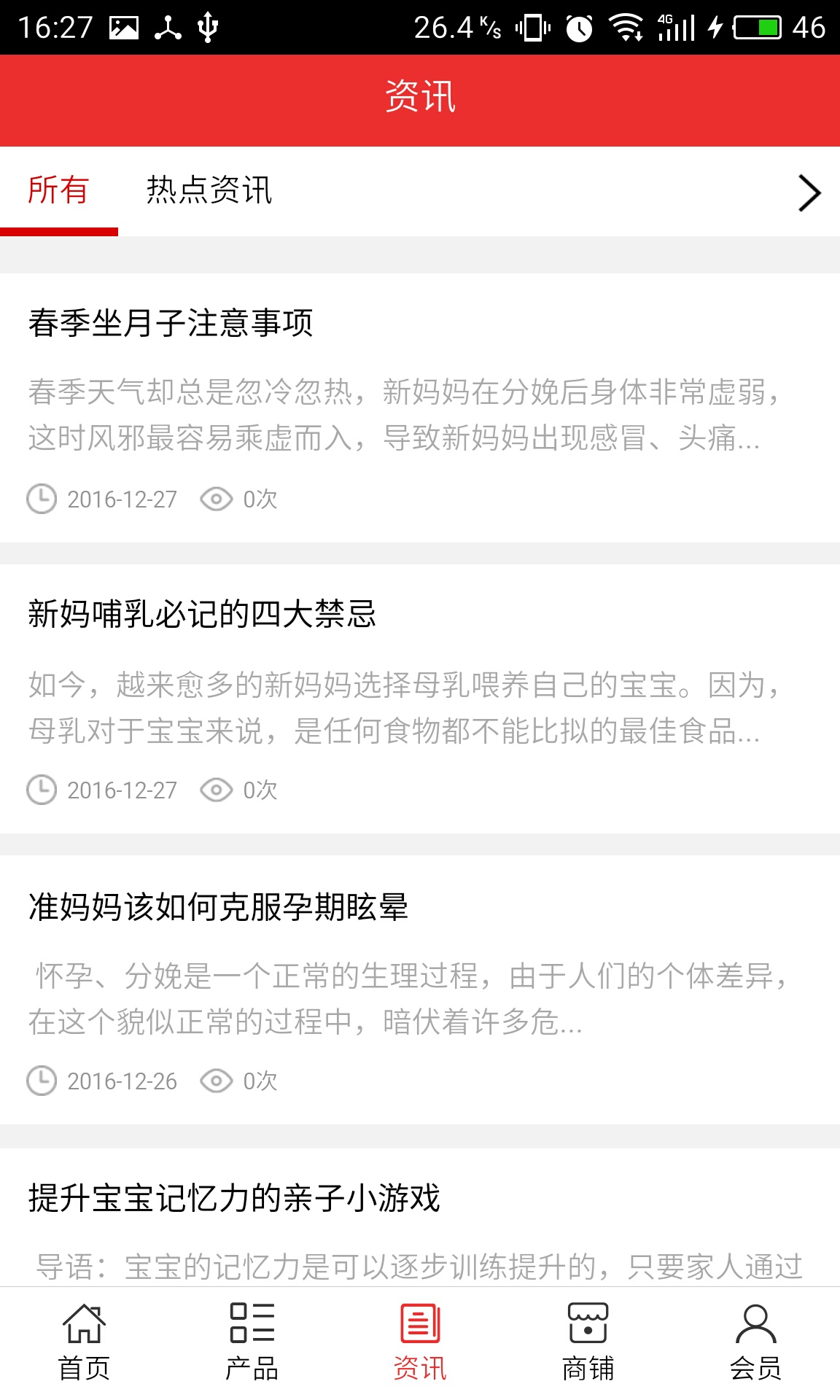Select the 热点资讯 tab
840x1400 pixels.
point(209,190)
